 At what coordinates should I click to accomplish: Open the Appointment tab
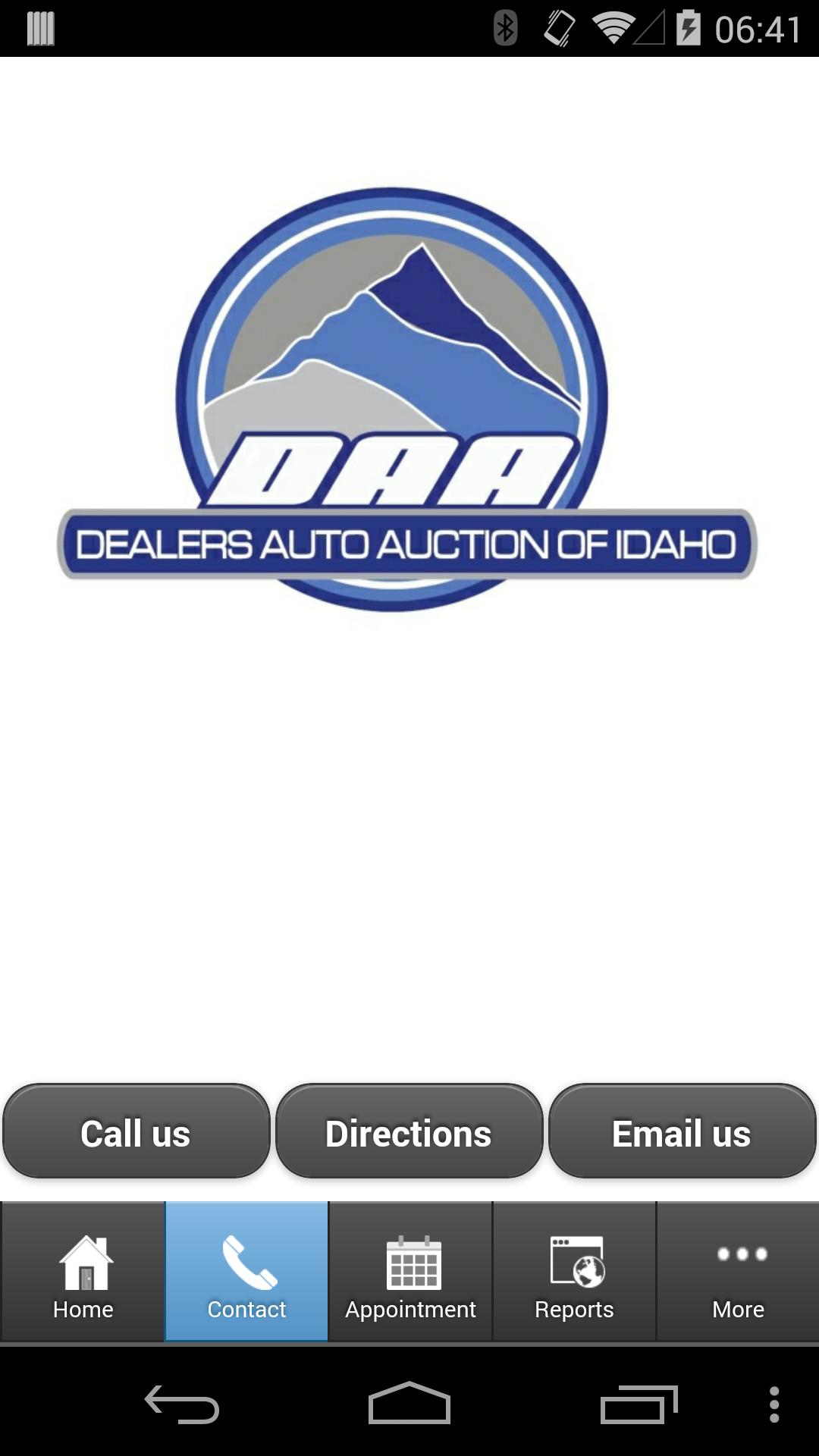click(x=410, y=1272)
